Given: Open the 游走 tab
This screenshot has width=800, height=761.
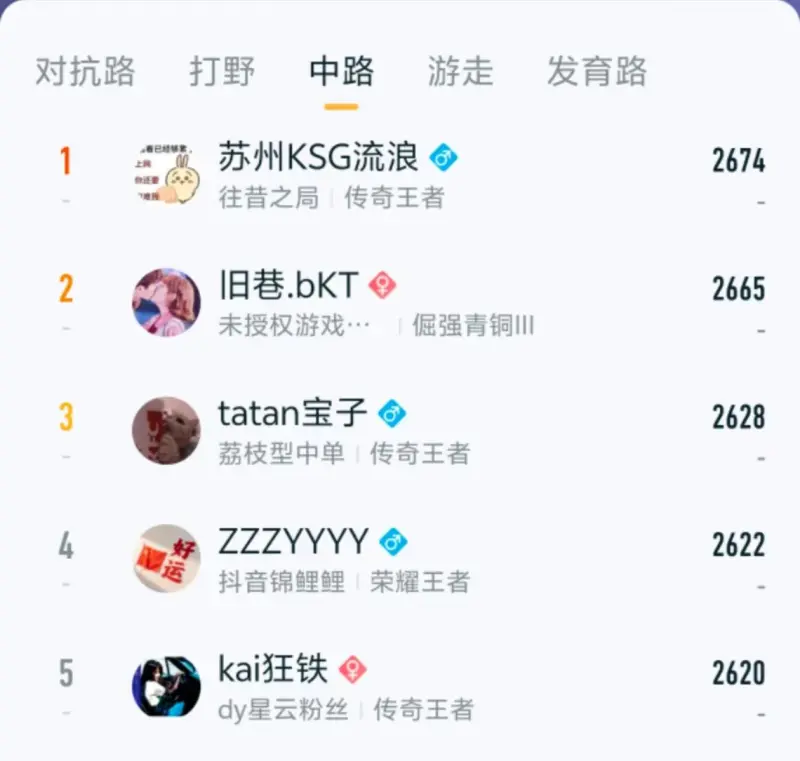Looking at the screenshot, I should pyautogui.click(x=460, y=71).
